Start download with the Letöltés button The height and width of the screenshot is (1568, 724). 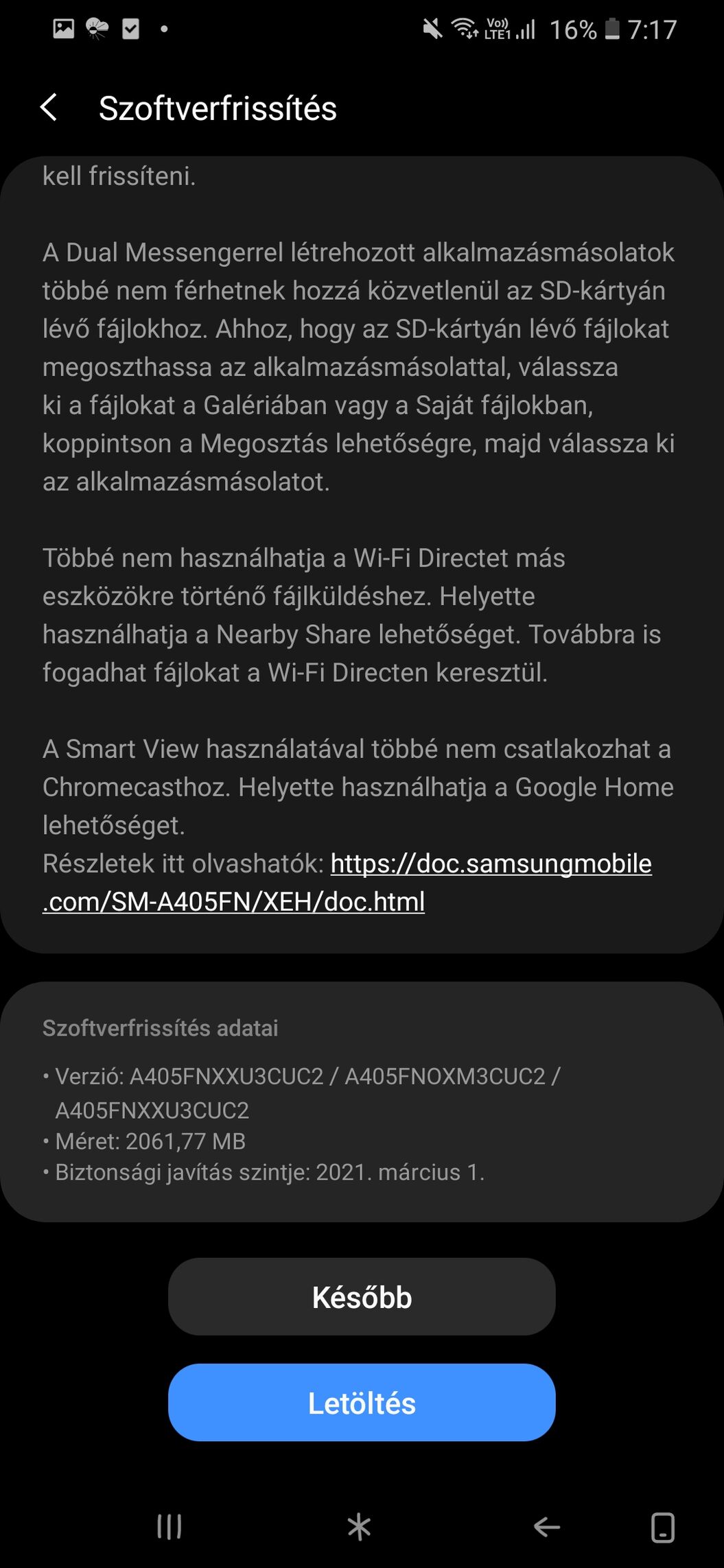362,1402
